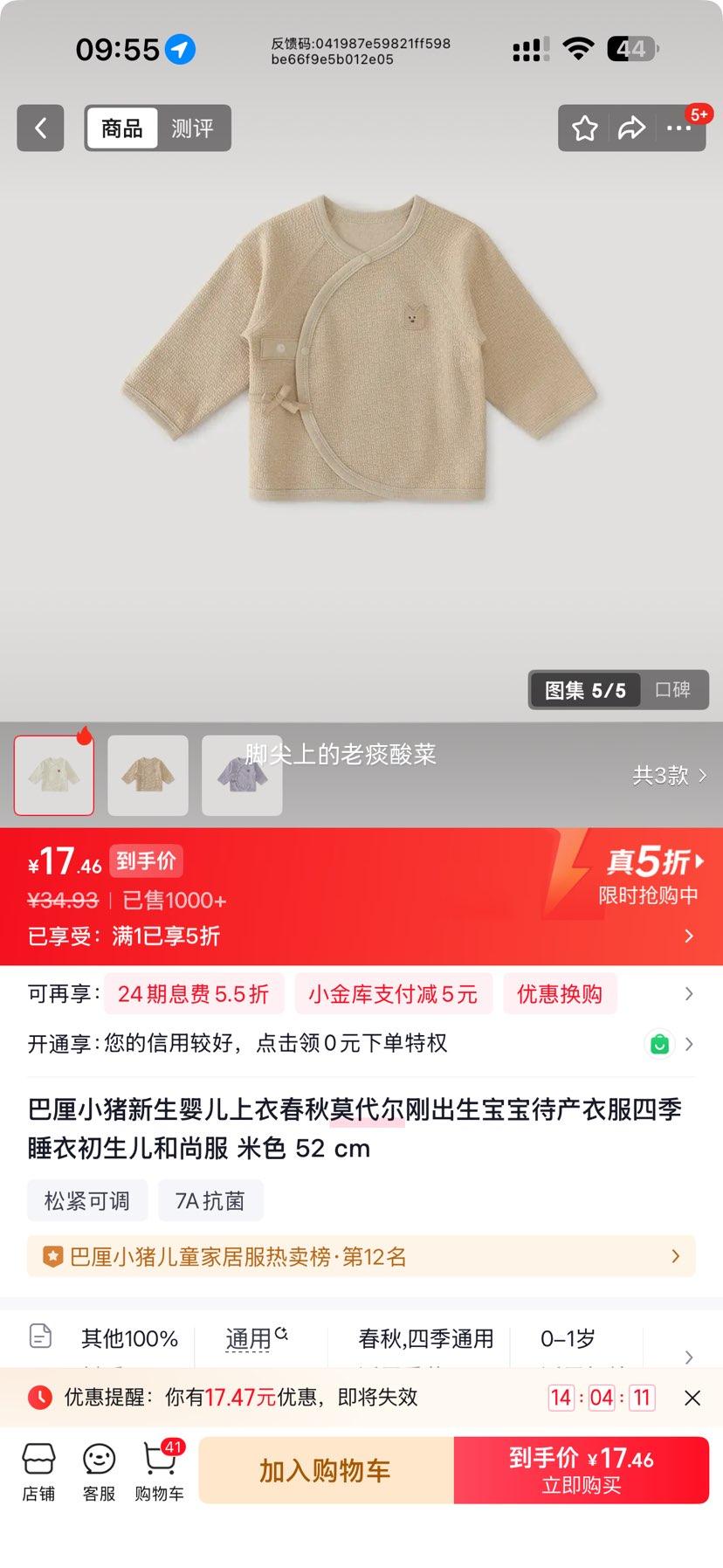Open the 客服 customer service icon
Image resolution: width=723 pixels, height=1568 pixels.
pos(98,1469)
